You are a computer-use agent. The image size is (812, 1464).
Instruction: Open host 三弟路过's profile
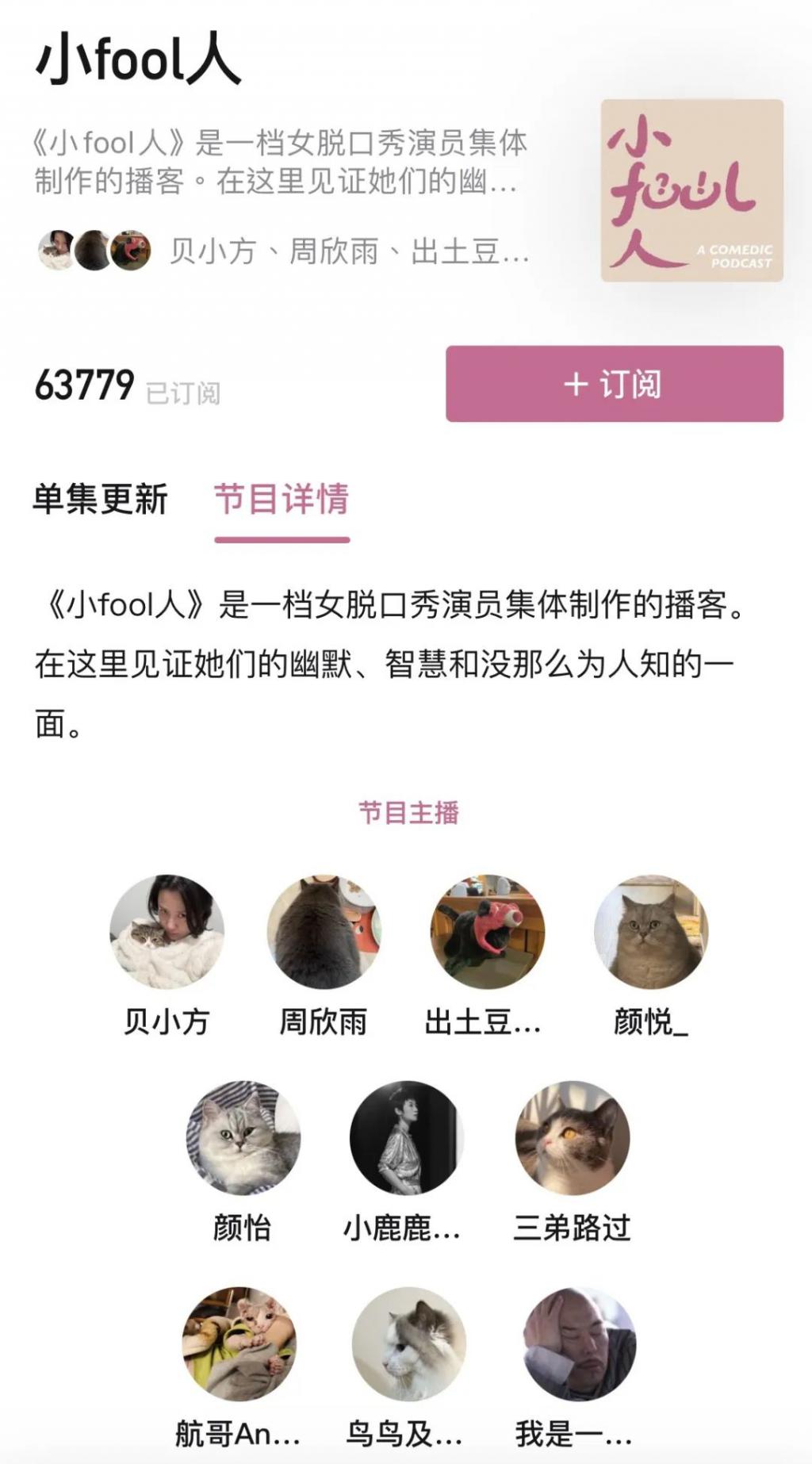point(572,1137)
